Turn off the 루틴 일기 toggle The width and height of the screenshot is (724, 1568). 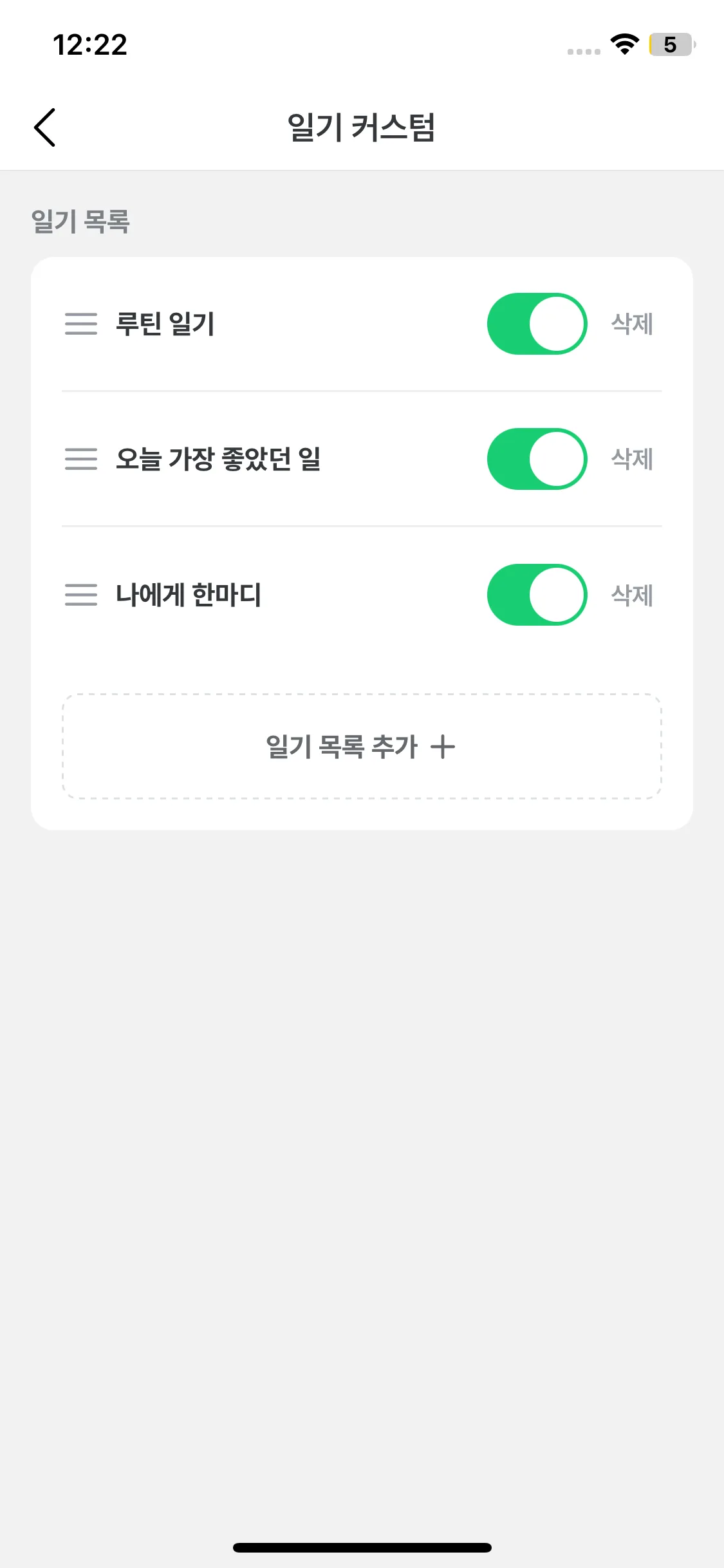[537, 324]
